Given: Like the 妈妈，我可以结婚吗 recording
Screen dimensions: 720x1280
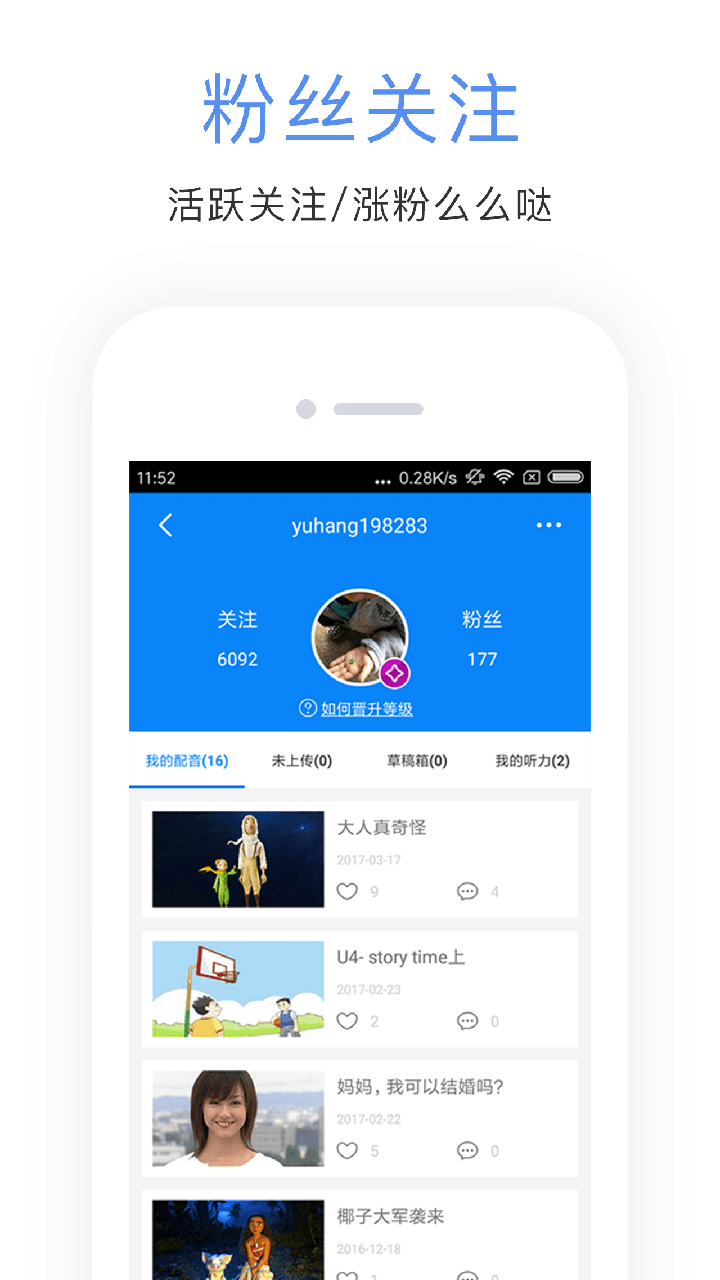Looking at the screenshot, I should pos(348,1151).
